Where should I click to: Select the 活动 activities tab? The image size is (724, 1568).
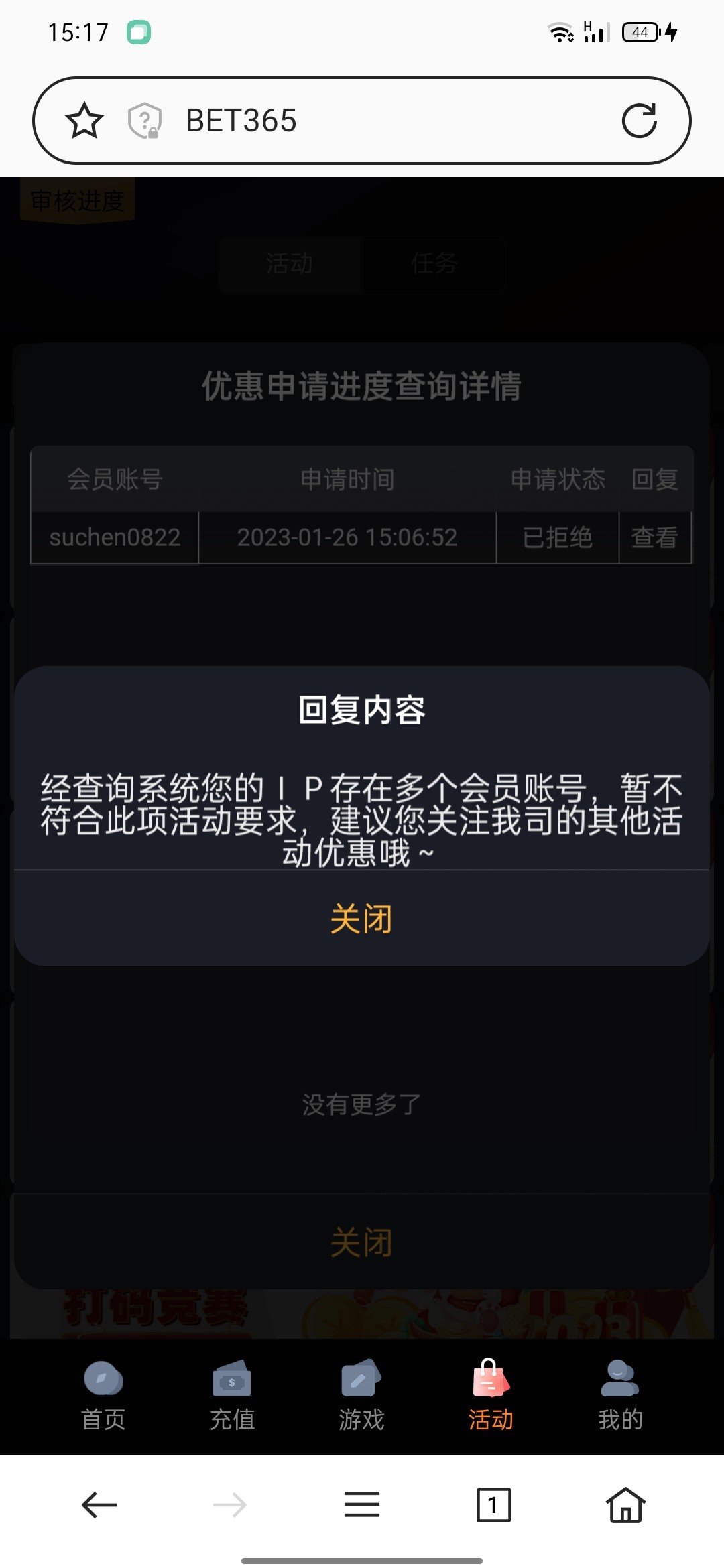pyautogui.click(x=491, y=1395)
